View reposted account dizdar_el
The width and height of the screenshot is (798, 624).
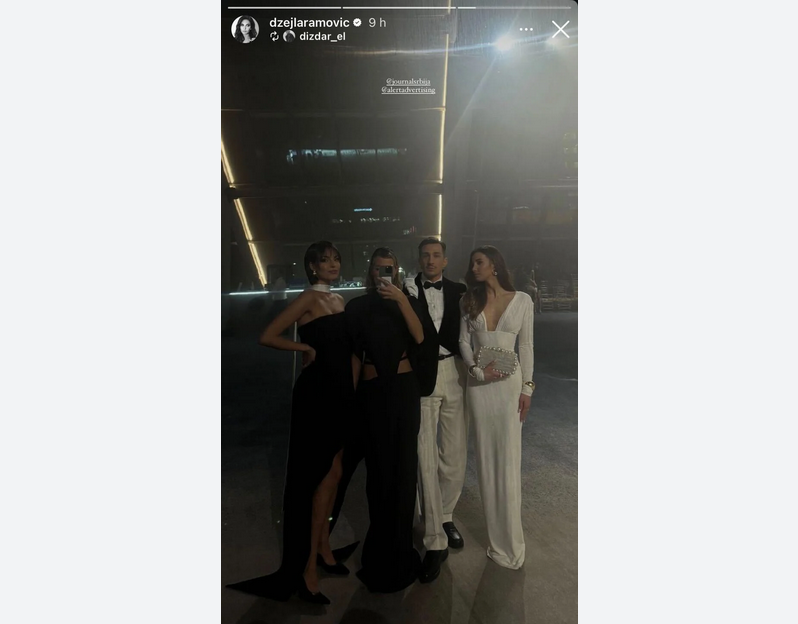pos(322,36)
